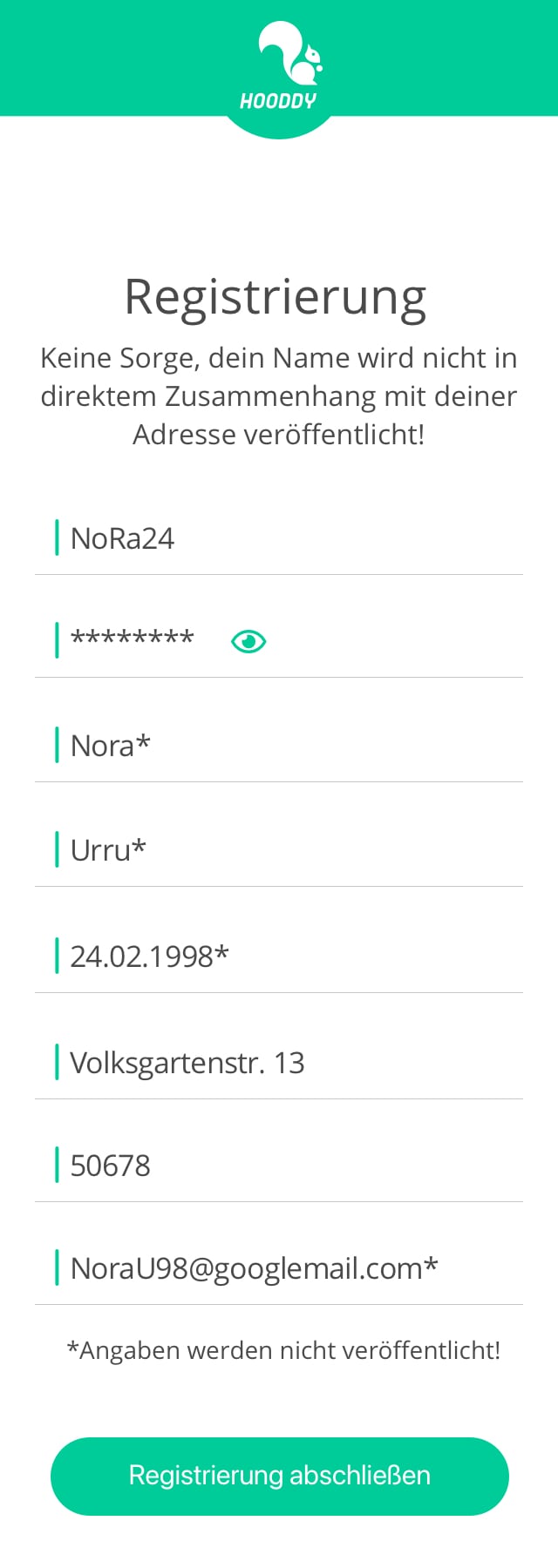Tap Registrierung abschließen to finish registration
The height and width of the screenshot is (1568, 558).
click(279, 1476)
